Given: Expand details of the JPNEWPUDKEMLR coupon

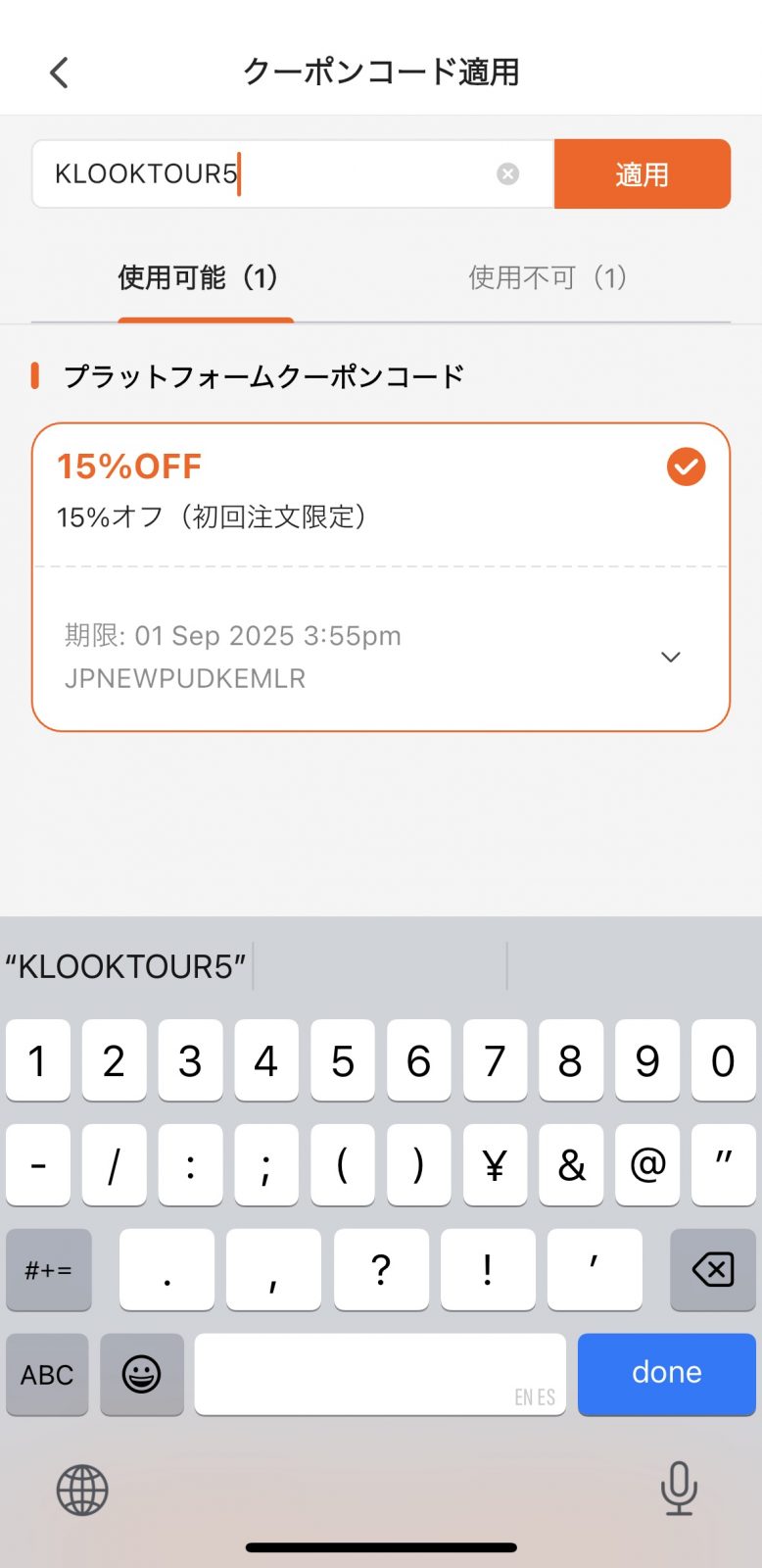Looking at the screenshot, I should pos(670,657).
